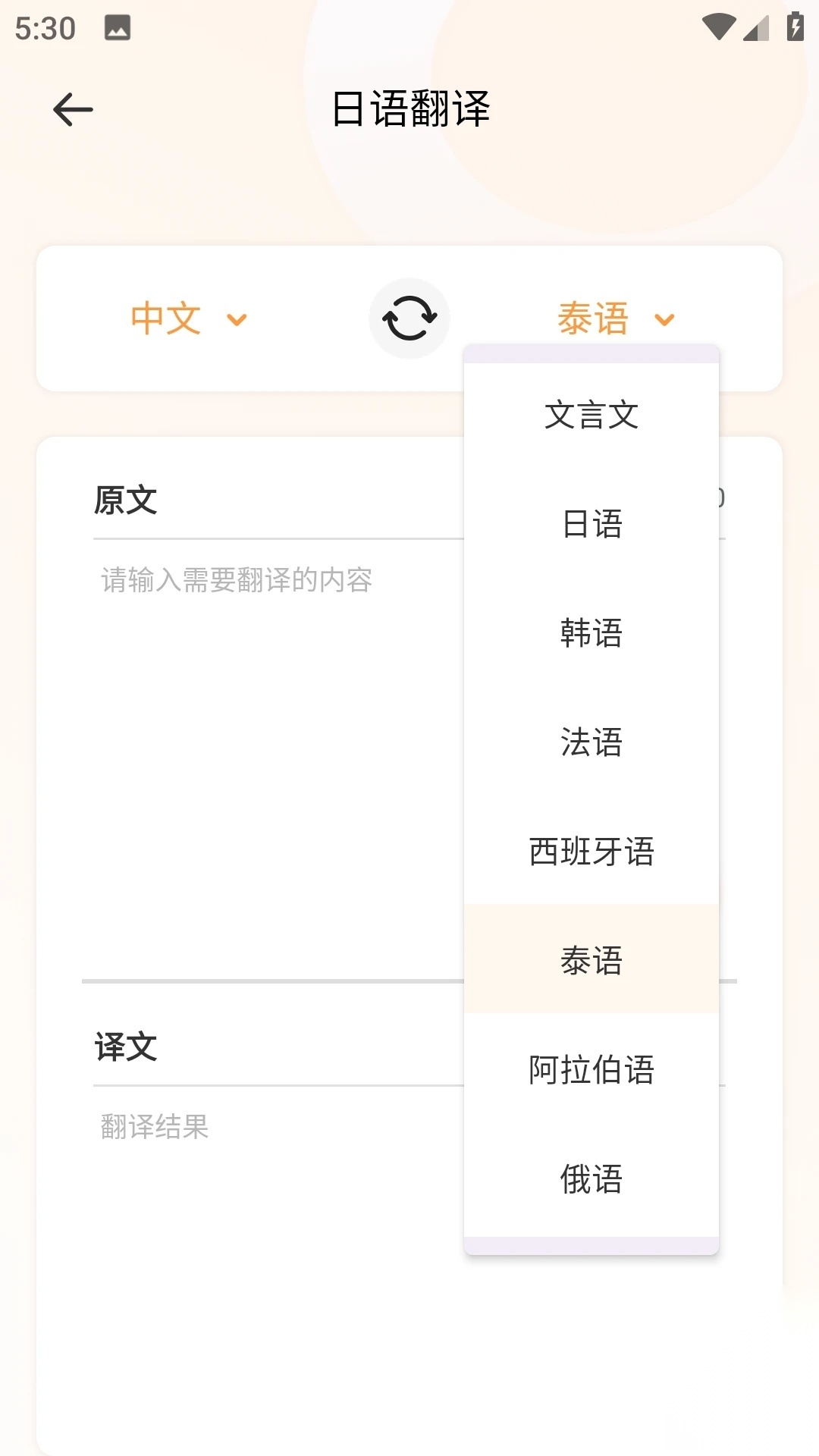
Task: Click the Wi-Fi icon in status bar
Action: [x=718, y=24]
